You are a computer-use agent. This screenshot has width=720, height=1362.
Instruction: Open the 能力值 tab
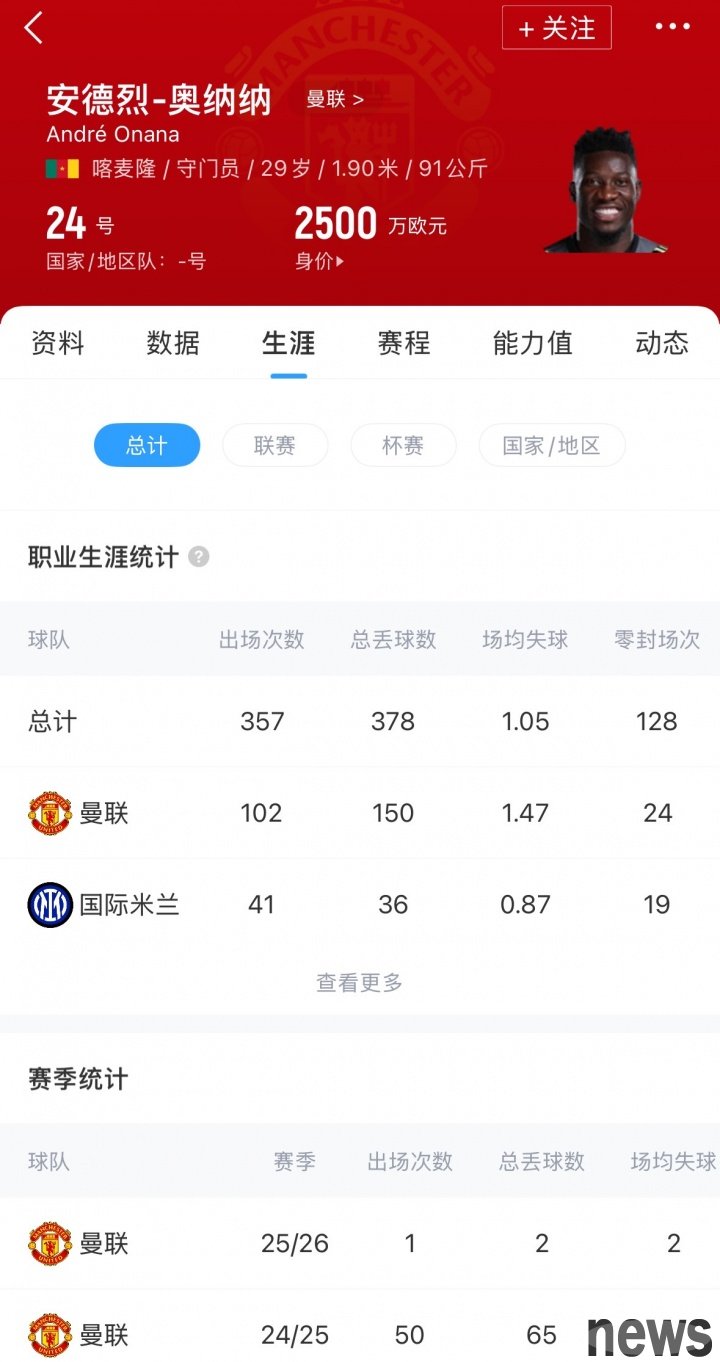click(532, 343)
